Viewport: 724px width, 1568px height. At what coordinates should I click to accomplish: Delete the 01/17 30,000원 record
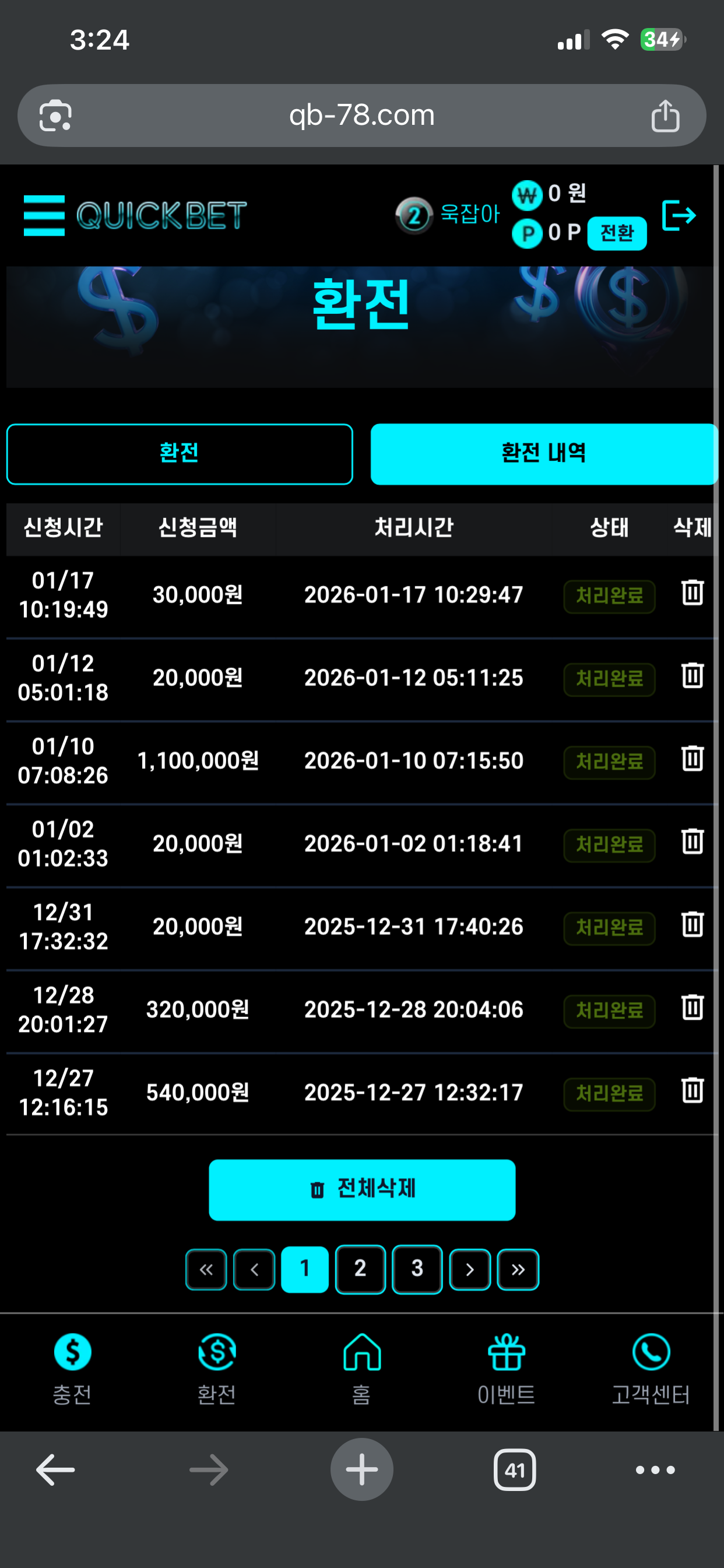pos(693,593)
